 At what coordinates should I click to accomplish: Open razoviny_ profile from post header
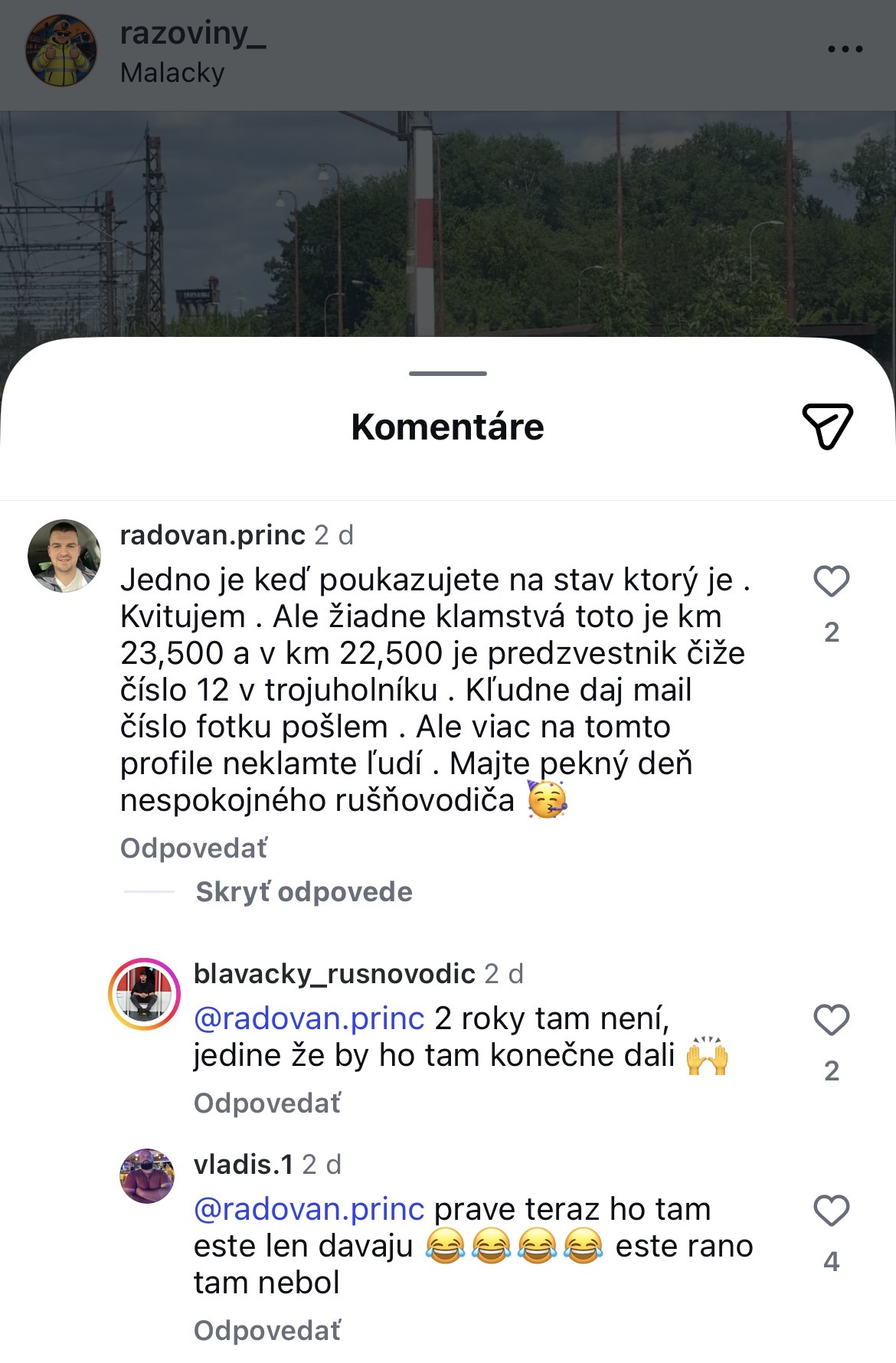tap(193, 33)
